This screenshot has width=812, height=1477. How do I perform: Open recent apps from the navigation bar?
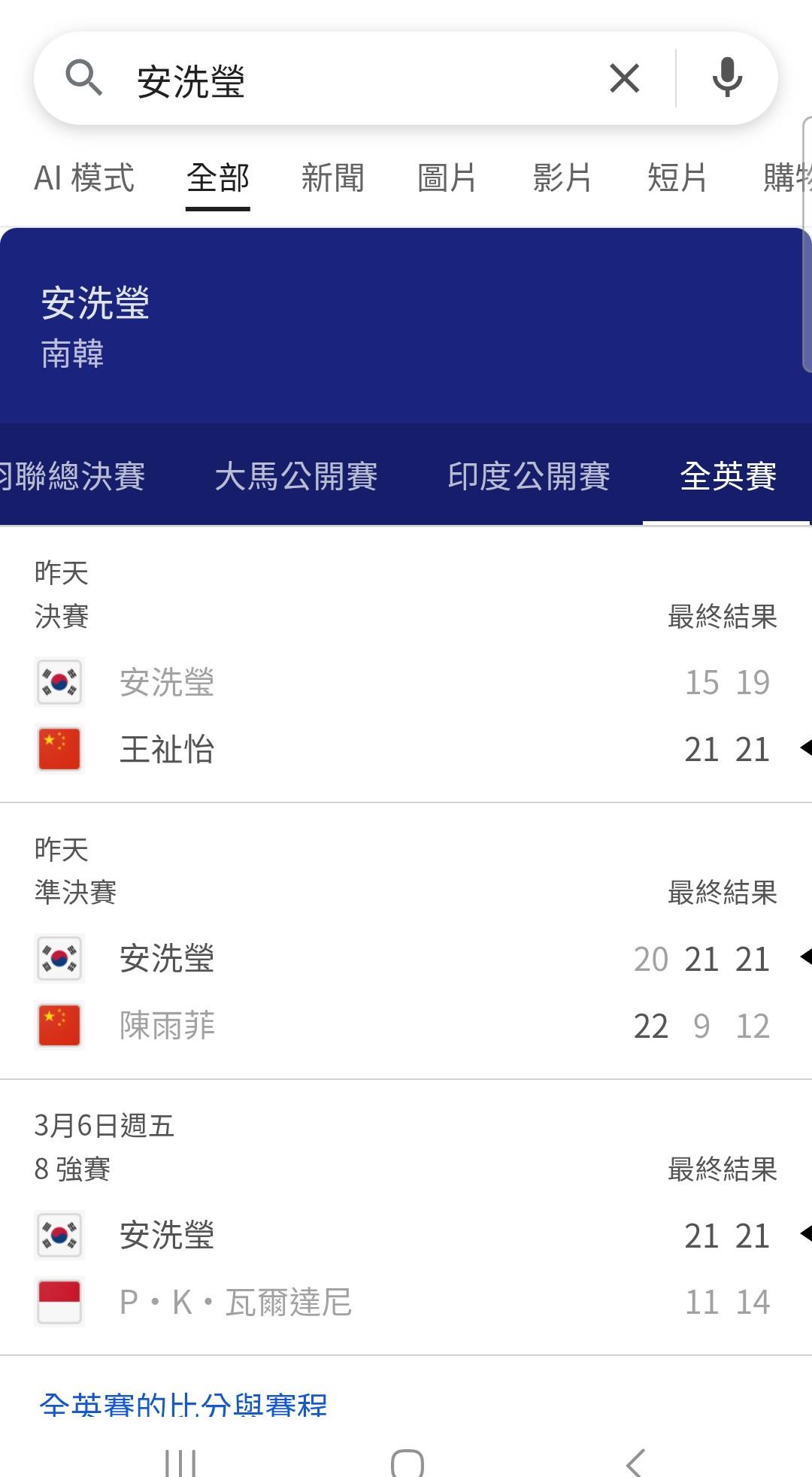pyautogui.click(x=180, y=1462)
